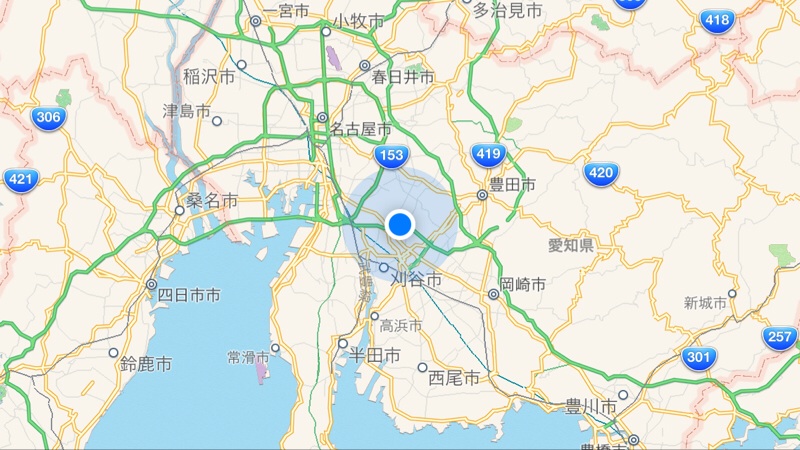800x450 pixels.
Task: Tap the blue current location dot
Action: click(x=401, y=224)
